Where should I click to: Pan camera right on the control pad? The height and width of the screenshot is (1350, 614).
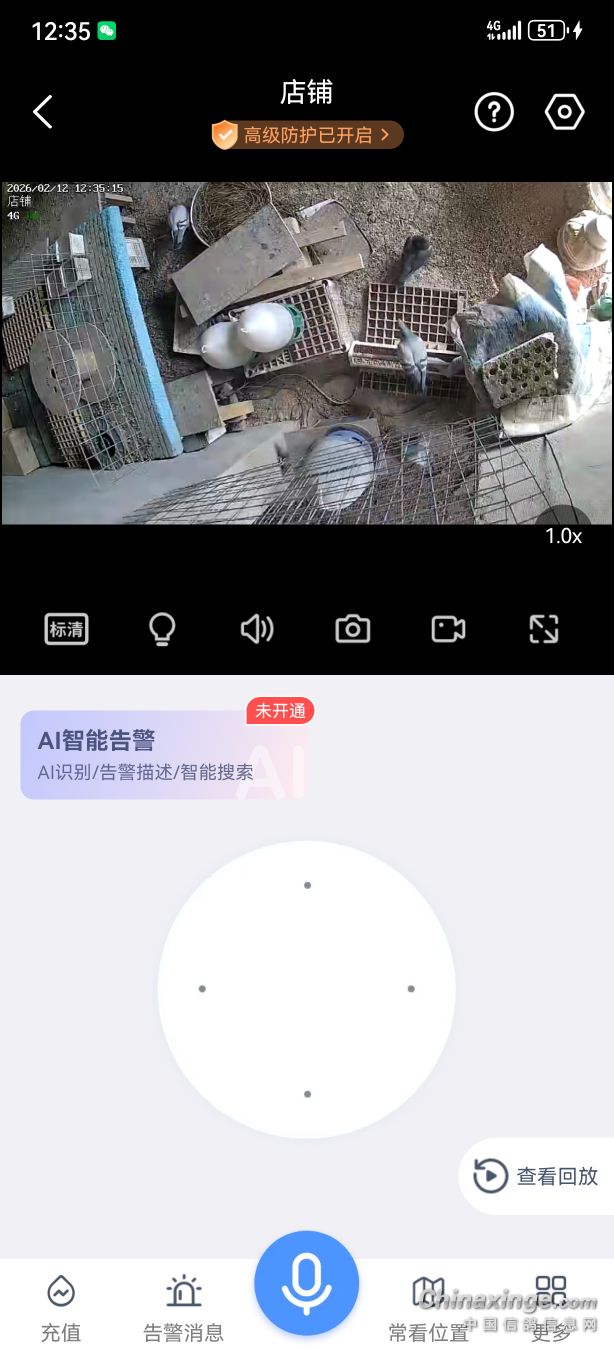point(411,989)
